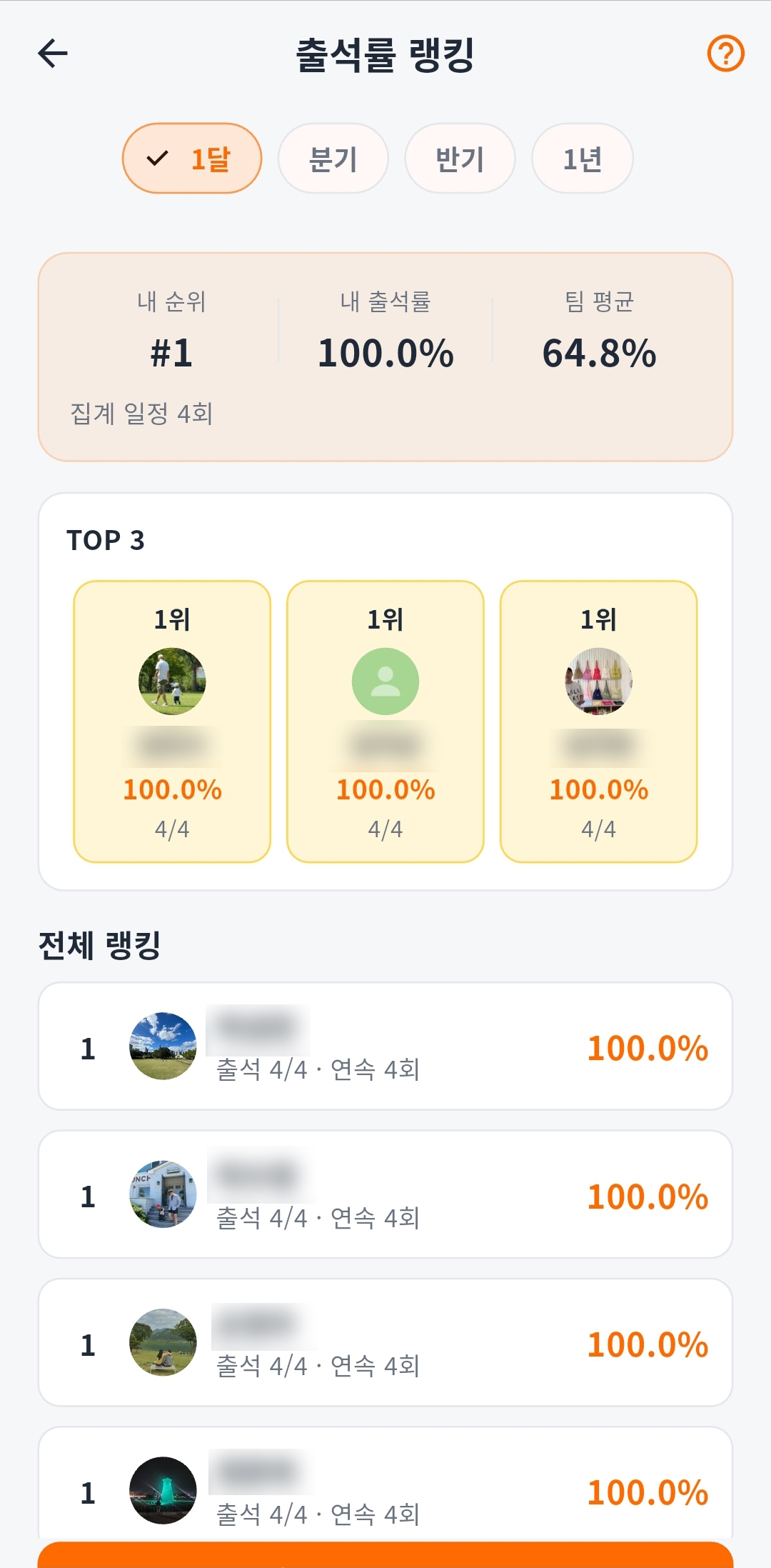Screen dimensions: 771x1568
Task: Select the 분기 period option
Action: (x=333, y=159)
